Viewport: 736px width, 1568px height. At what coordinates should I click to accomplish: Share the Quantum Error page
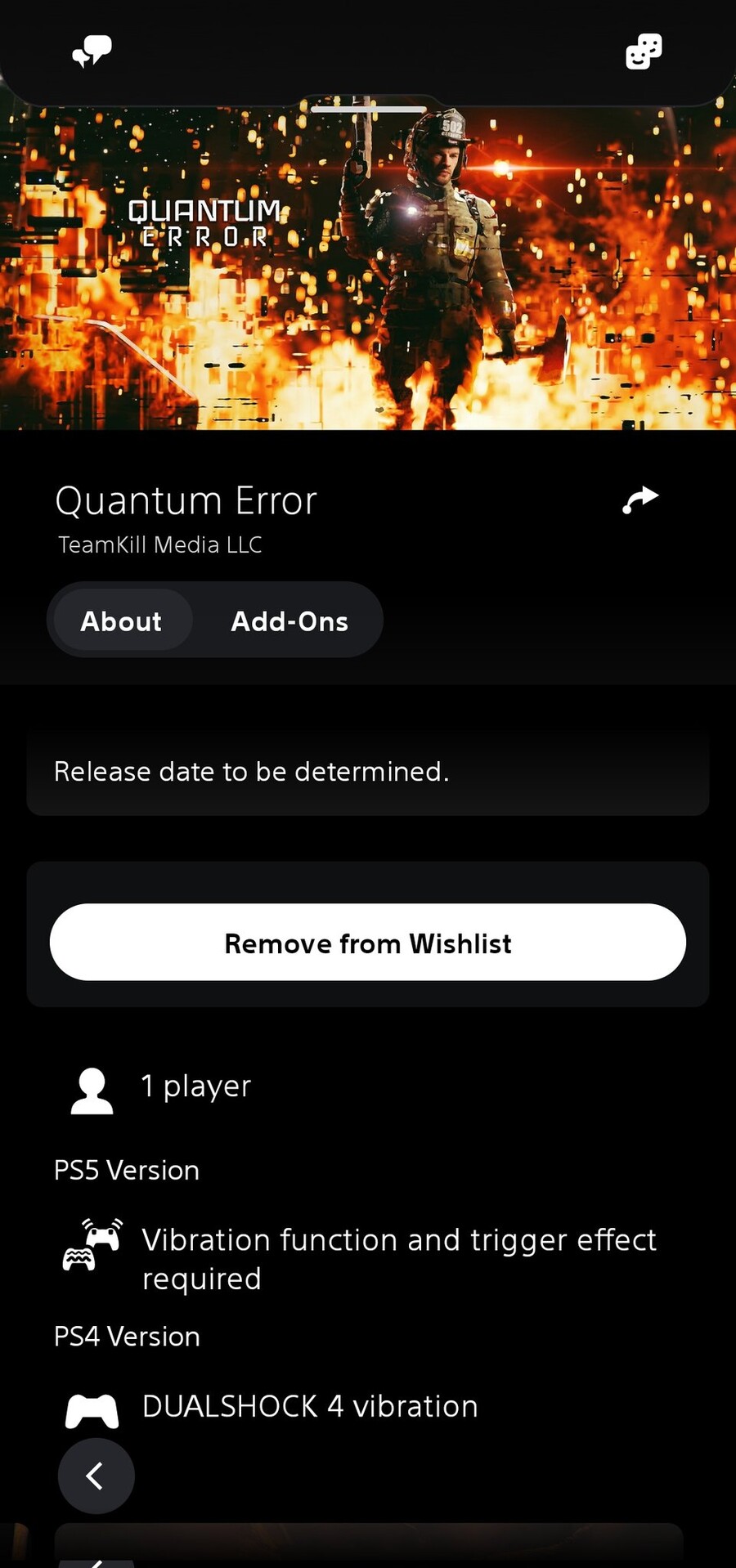(640, 500)
